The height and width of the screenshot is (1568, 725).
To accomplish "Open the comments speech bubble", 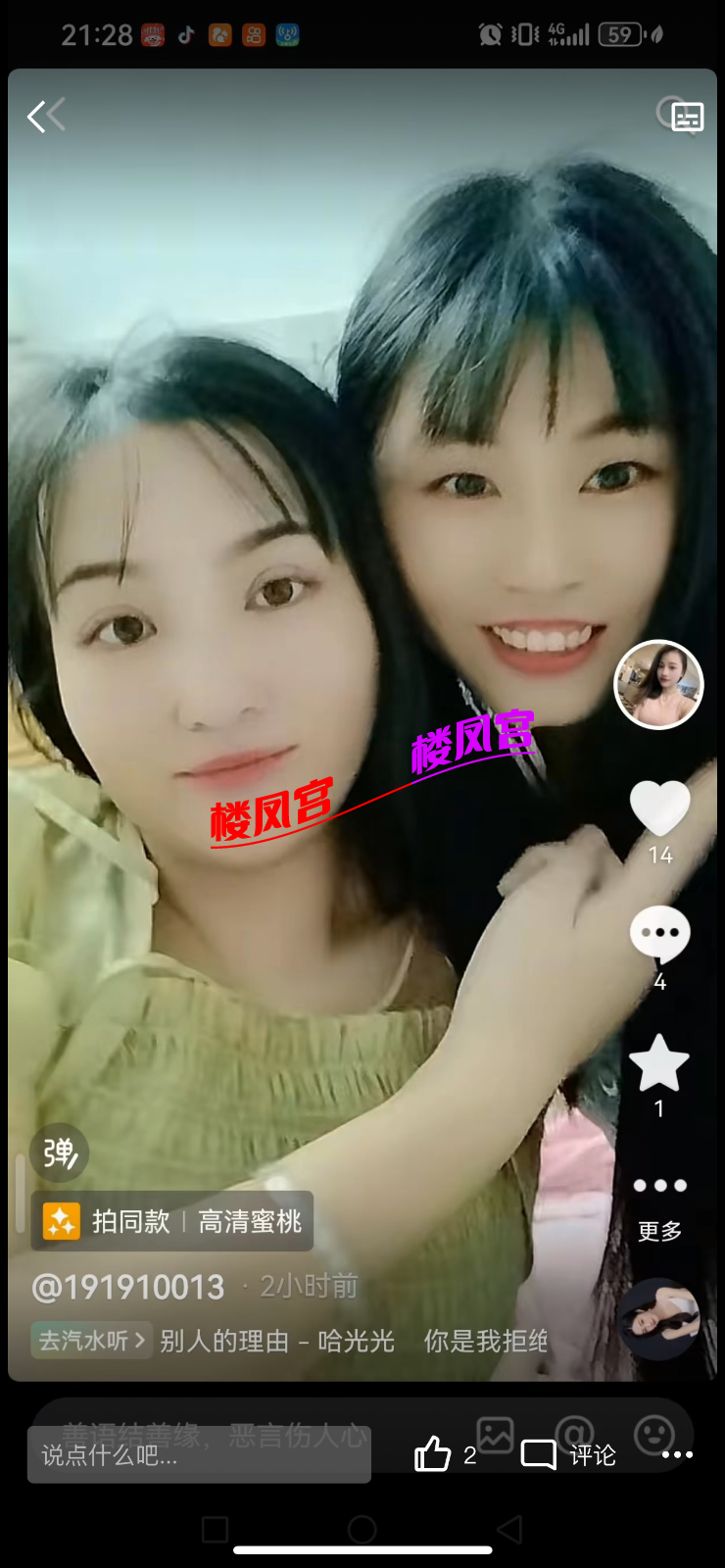I will point(659,934).
